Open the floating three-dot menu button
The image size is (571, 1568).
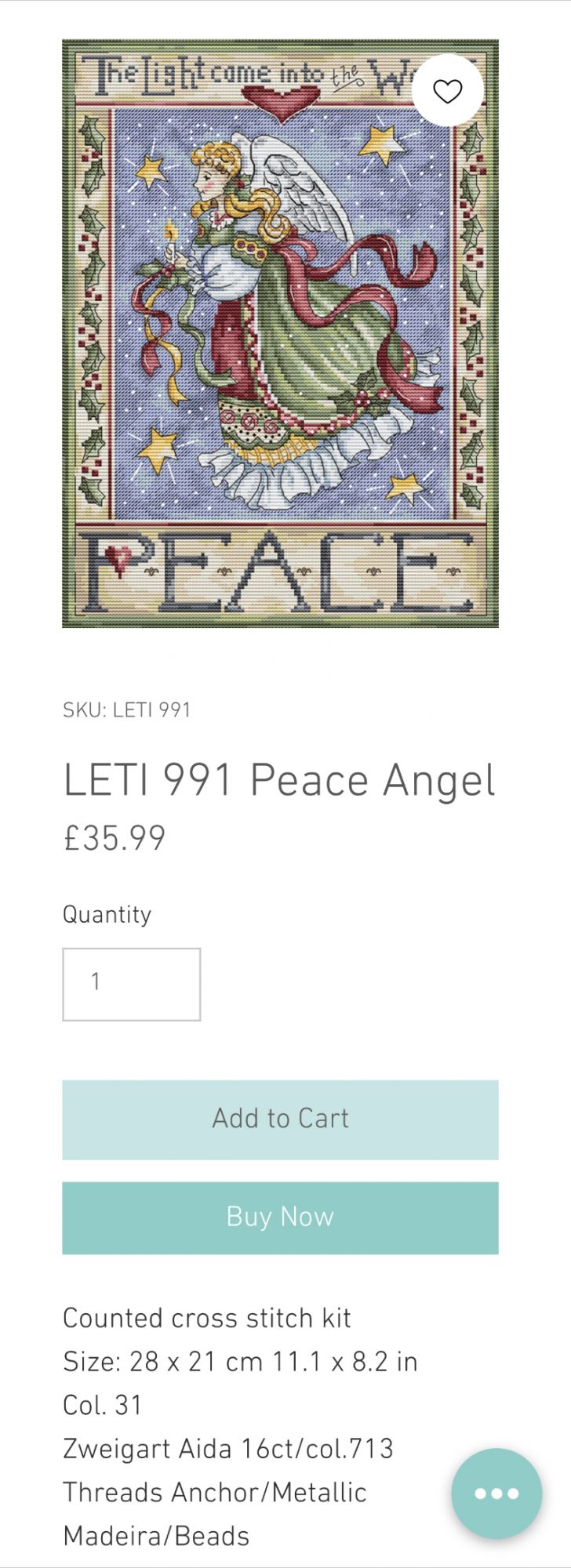[496, 1493]
